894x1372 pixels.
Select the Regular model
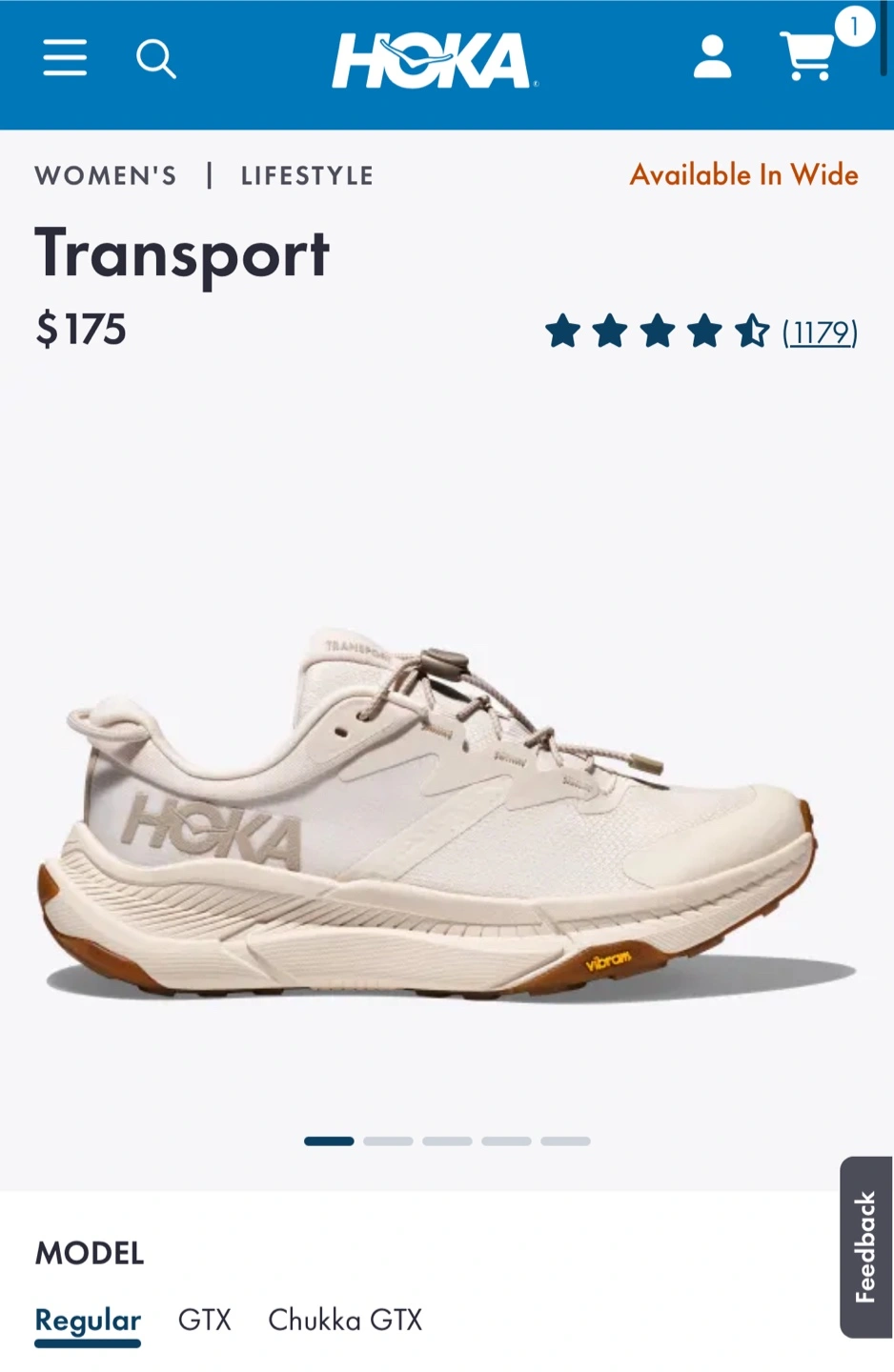(x=88, y=1320)
